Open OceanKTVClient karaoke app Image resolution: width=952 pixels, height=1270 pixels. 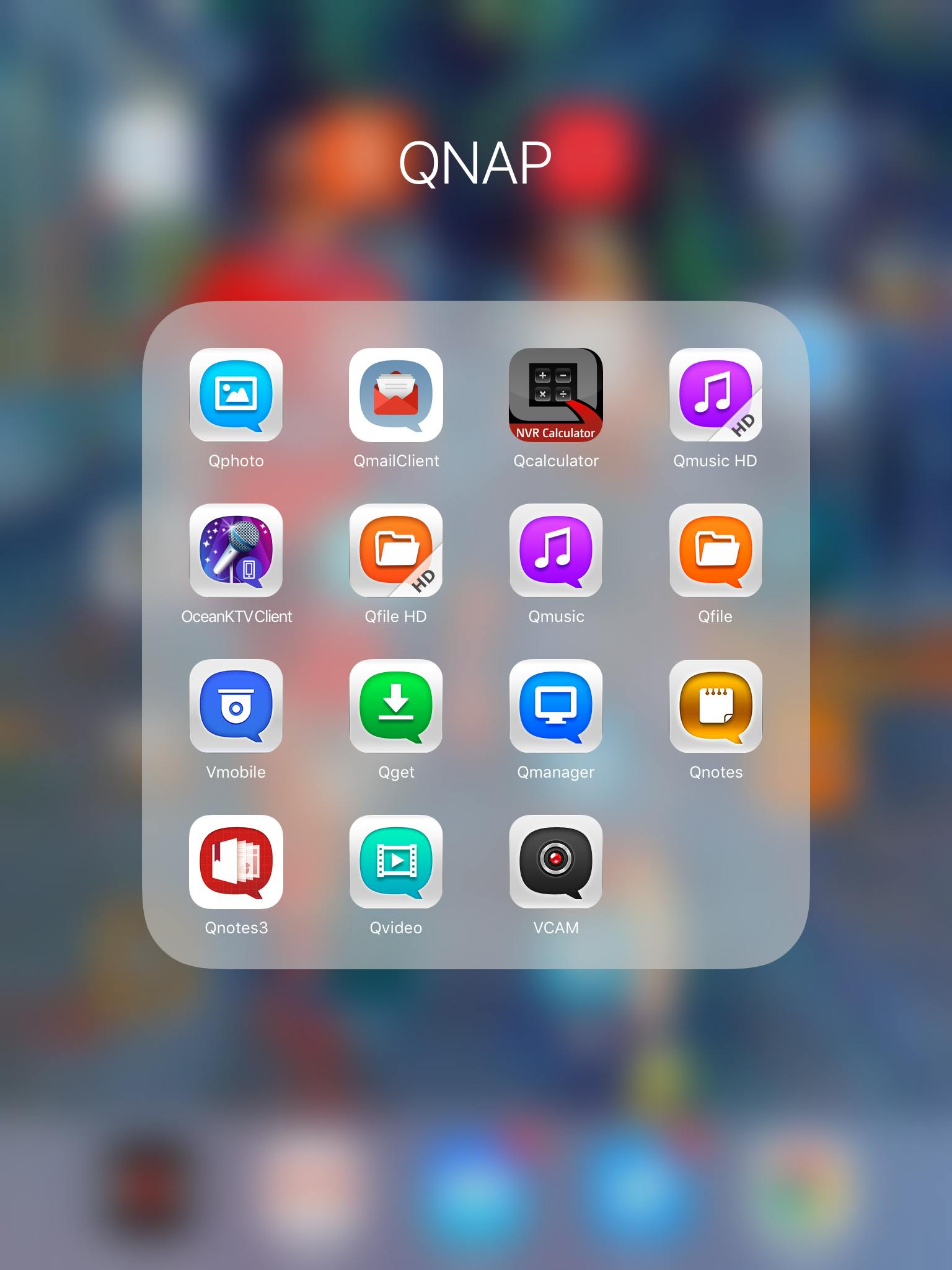click(236, 551)
